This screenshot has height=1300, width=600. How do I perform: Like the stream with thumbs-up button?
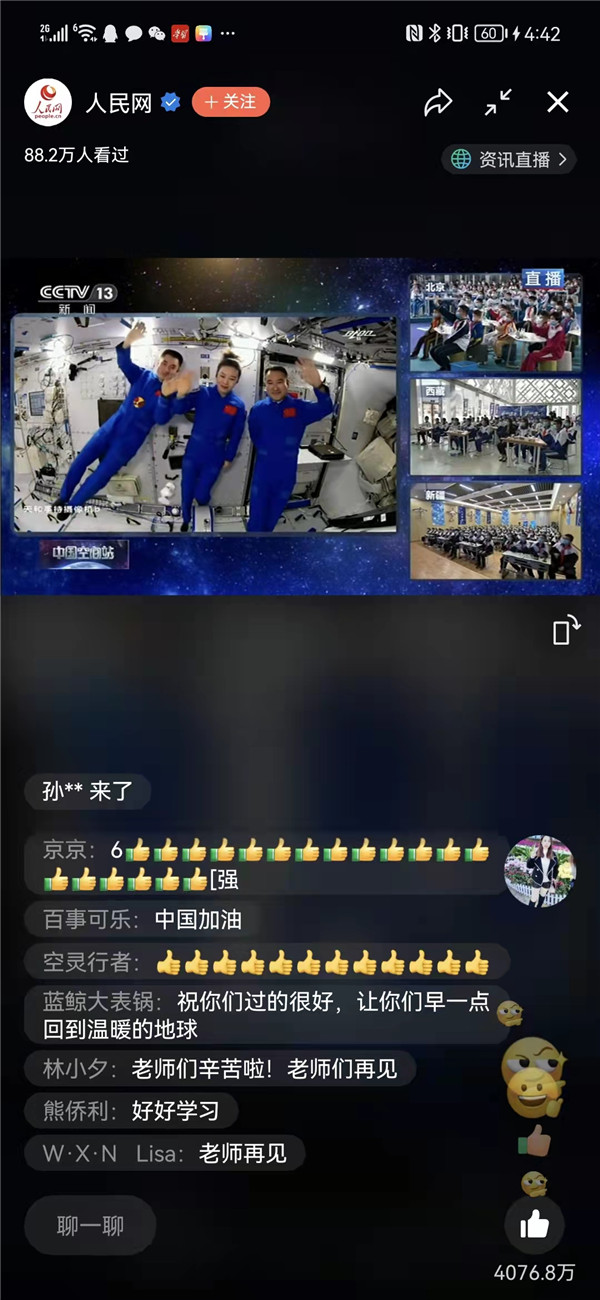tap(535, 1225)
